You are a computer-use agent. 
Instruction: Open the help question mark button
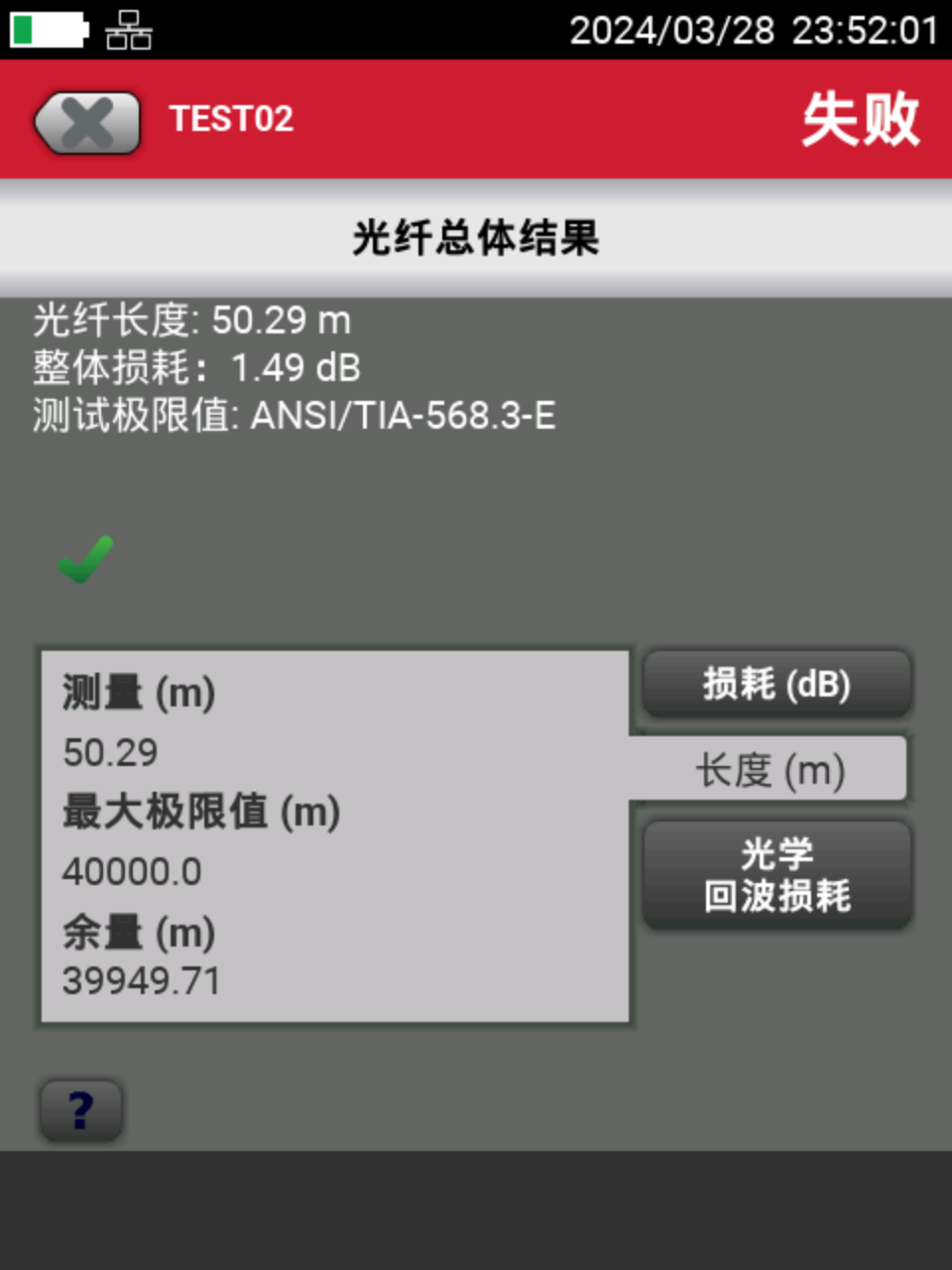click(x=81, y=1110)
